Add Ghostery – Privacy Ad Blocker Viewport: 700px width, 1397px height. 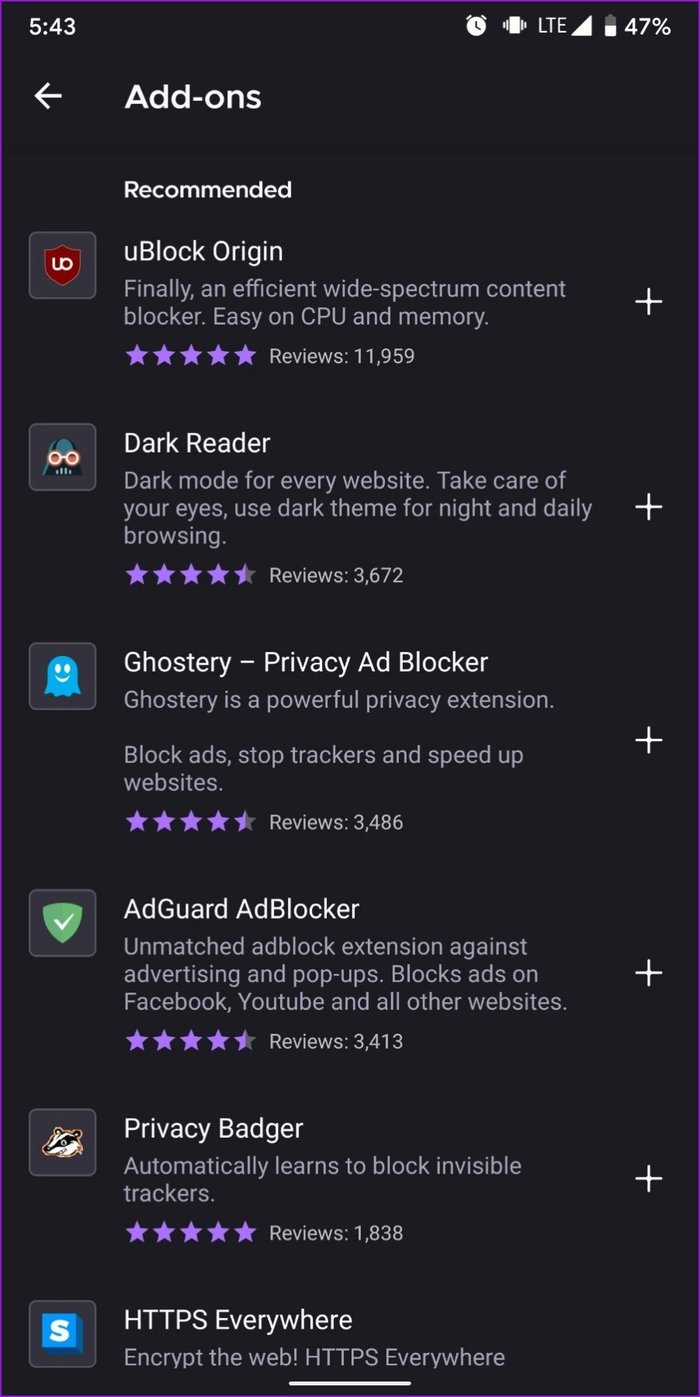(648, 740)
